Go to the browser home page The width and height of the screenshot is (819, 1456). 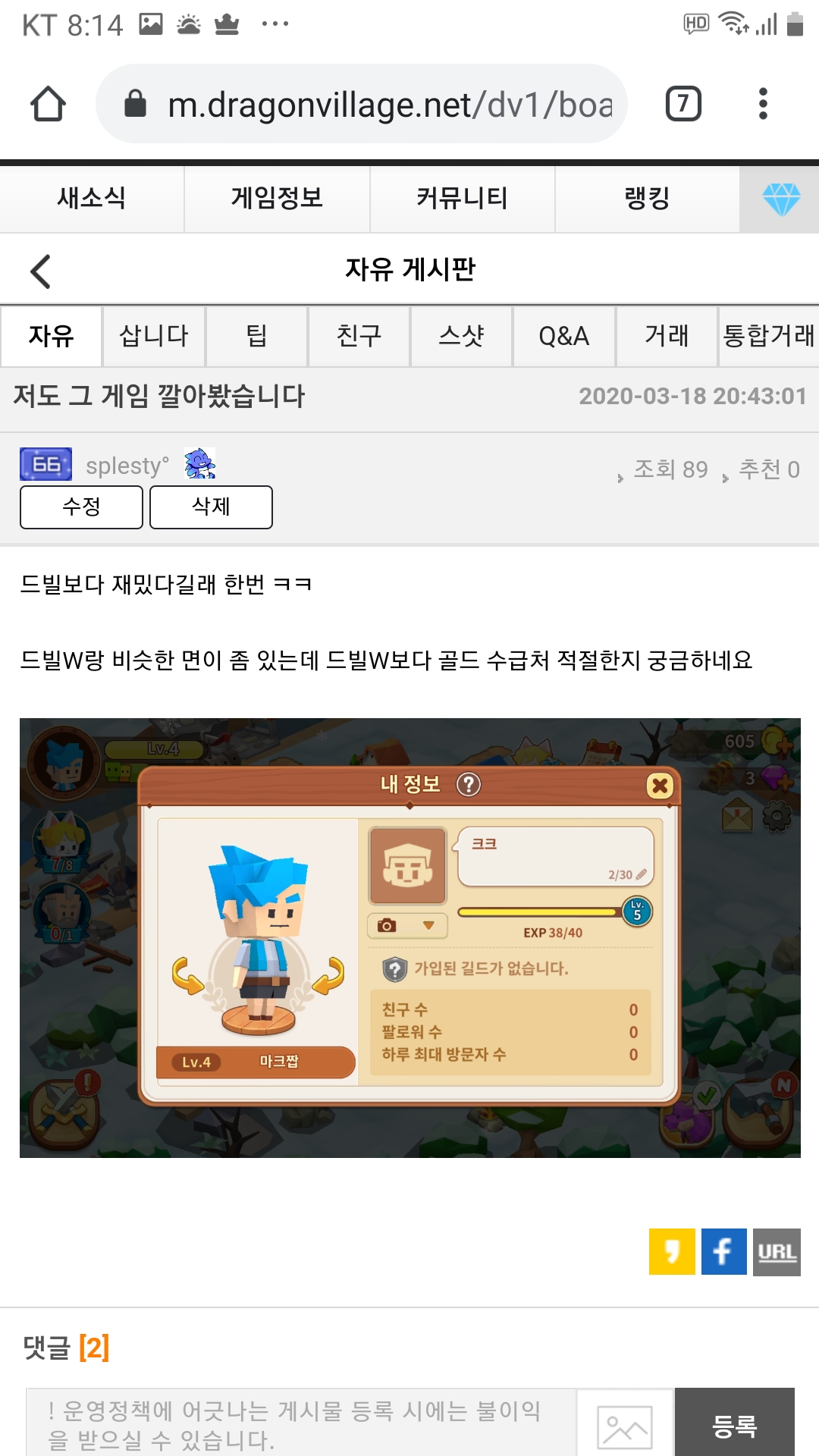(x=48, y=104)
